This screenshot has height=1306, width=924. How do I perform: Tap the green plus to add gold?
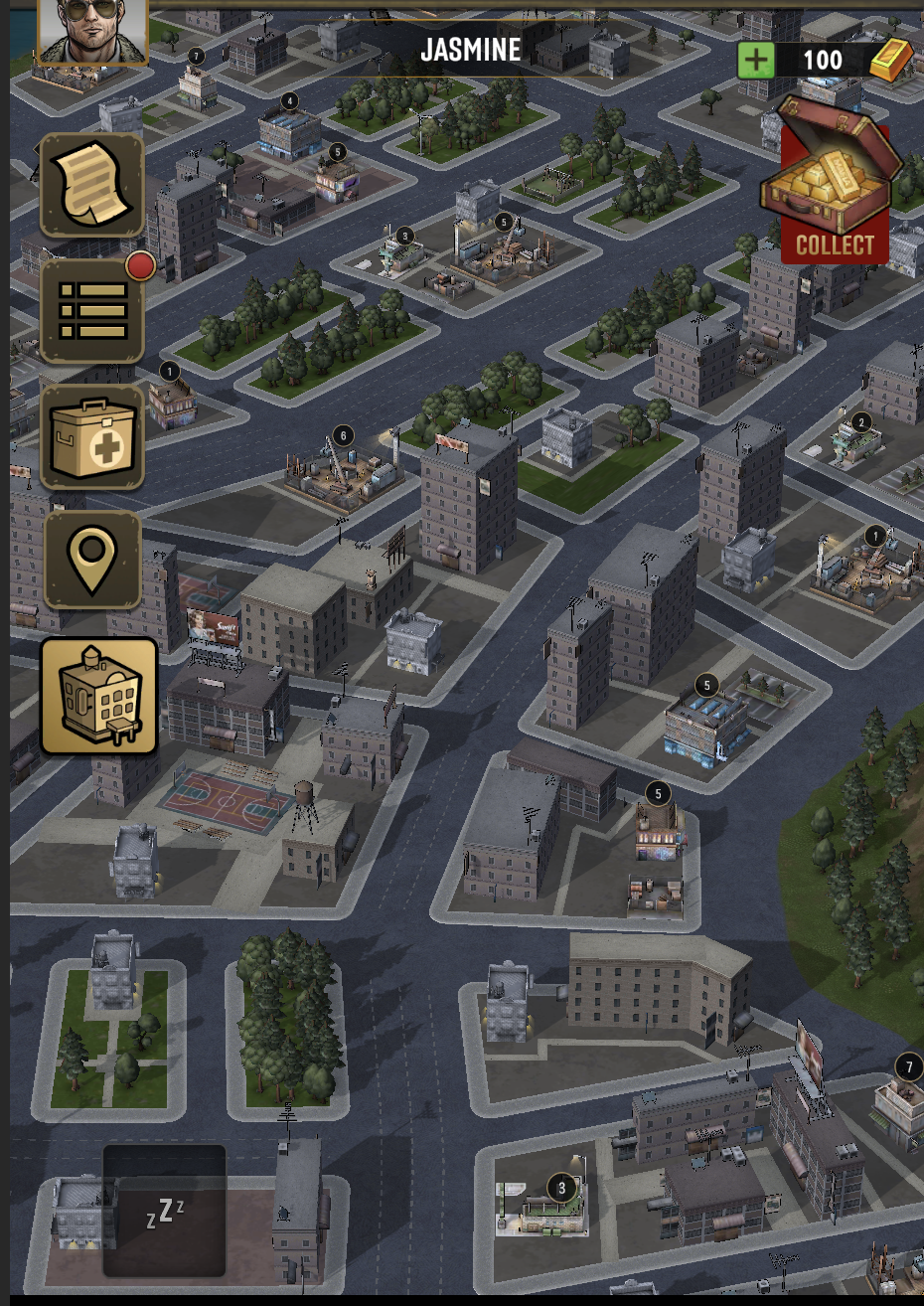click(755, 61)
